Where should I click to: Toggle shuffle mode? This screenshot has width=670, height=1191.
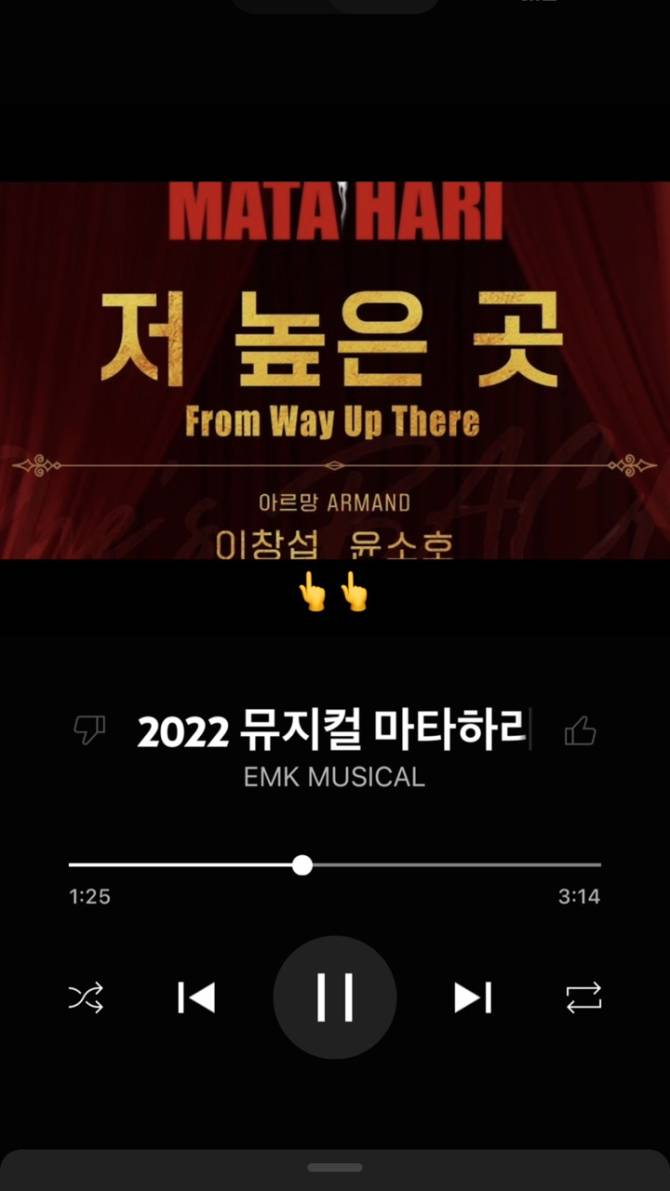tap(86, 997)
